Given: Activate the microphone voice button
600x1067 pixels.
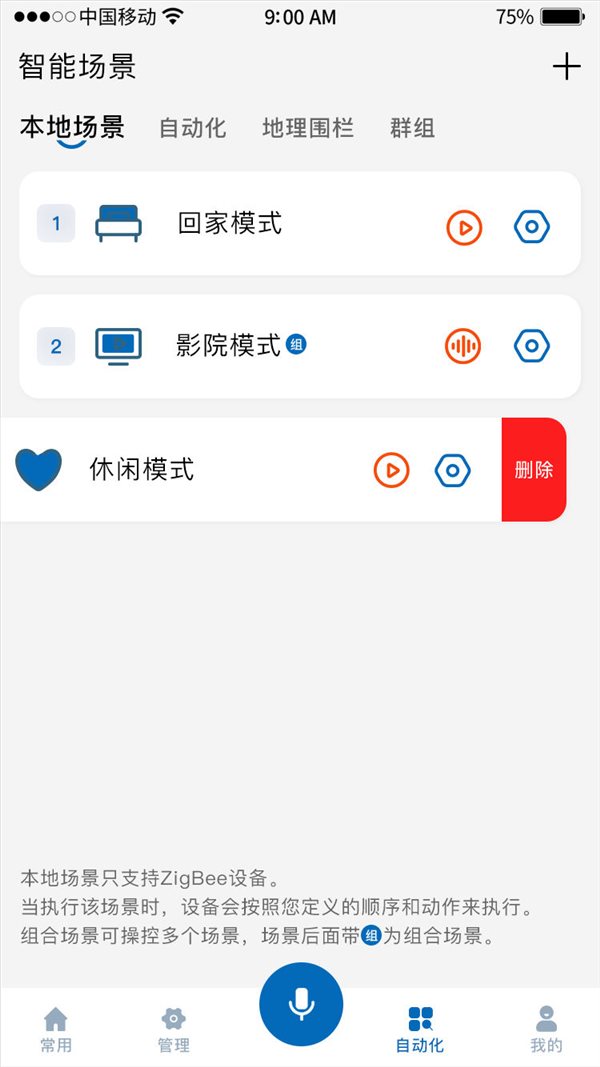Looking at the screenshot, I should point(301,1004).
